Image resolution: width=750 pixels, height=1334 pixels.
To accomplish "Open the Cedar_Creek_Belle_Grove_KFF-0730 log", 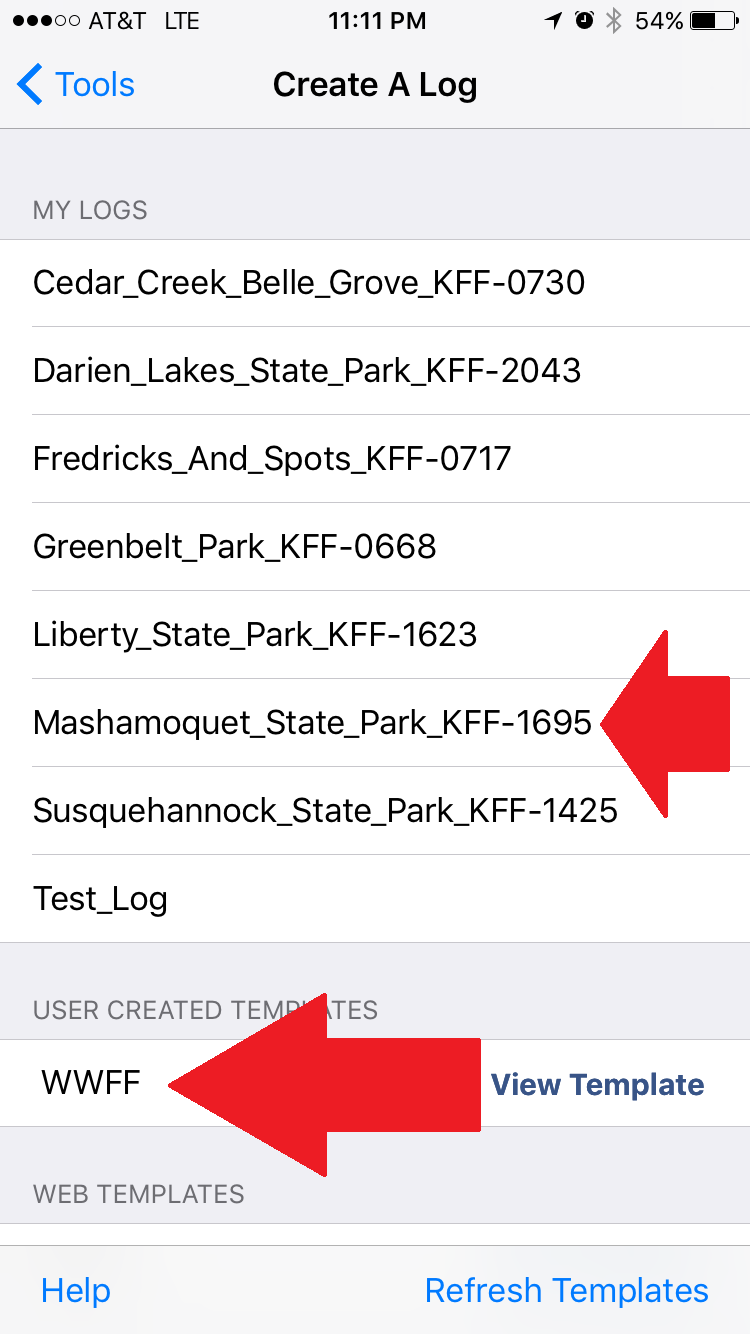I will (375, 283).
